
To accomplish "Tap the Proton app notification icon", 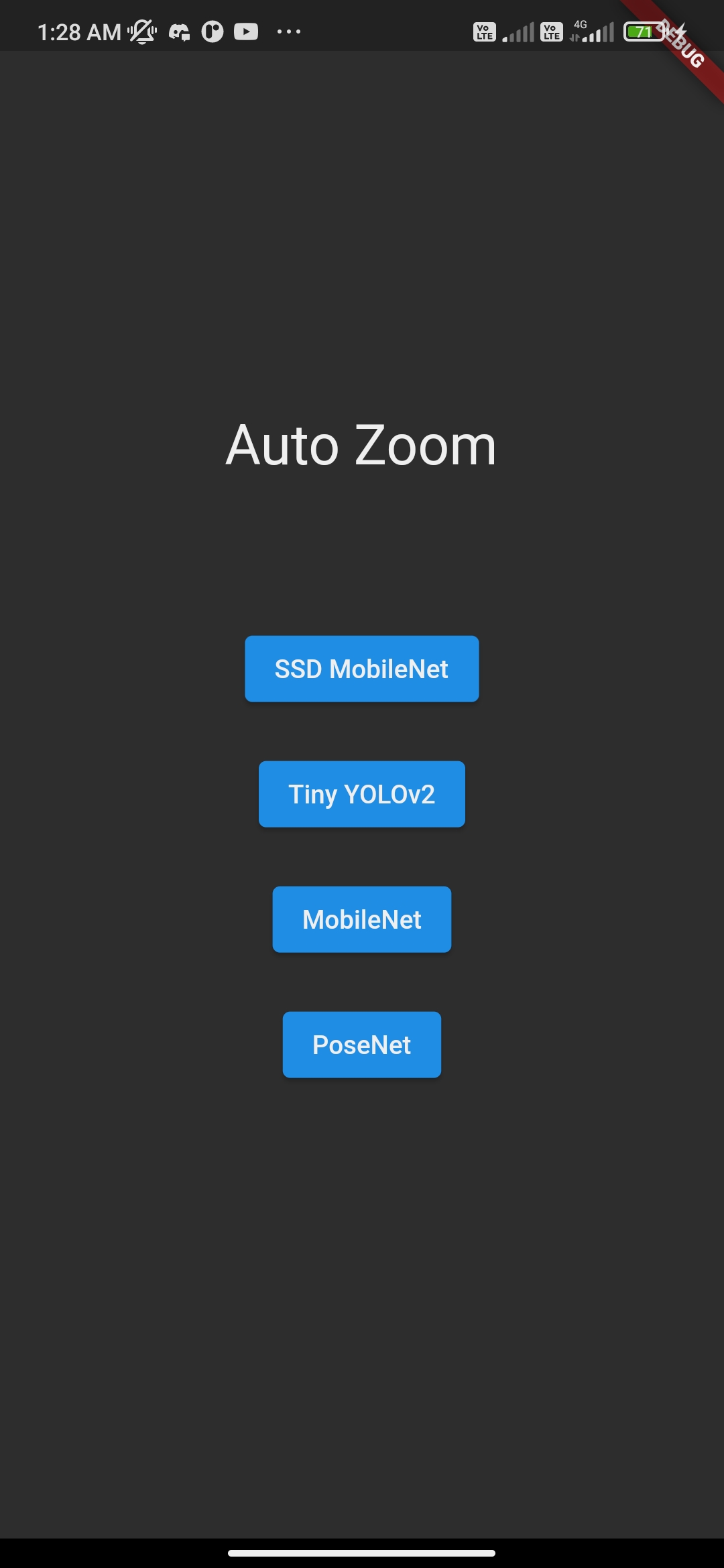I will click(213, 31).
